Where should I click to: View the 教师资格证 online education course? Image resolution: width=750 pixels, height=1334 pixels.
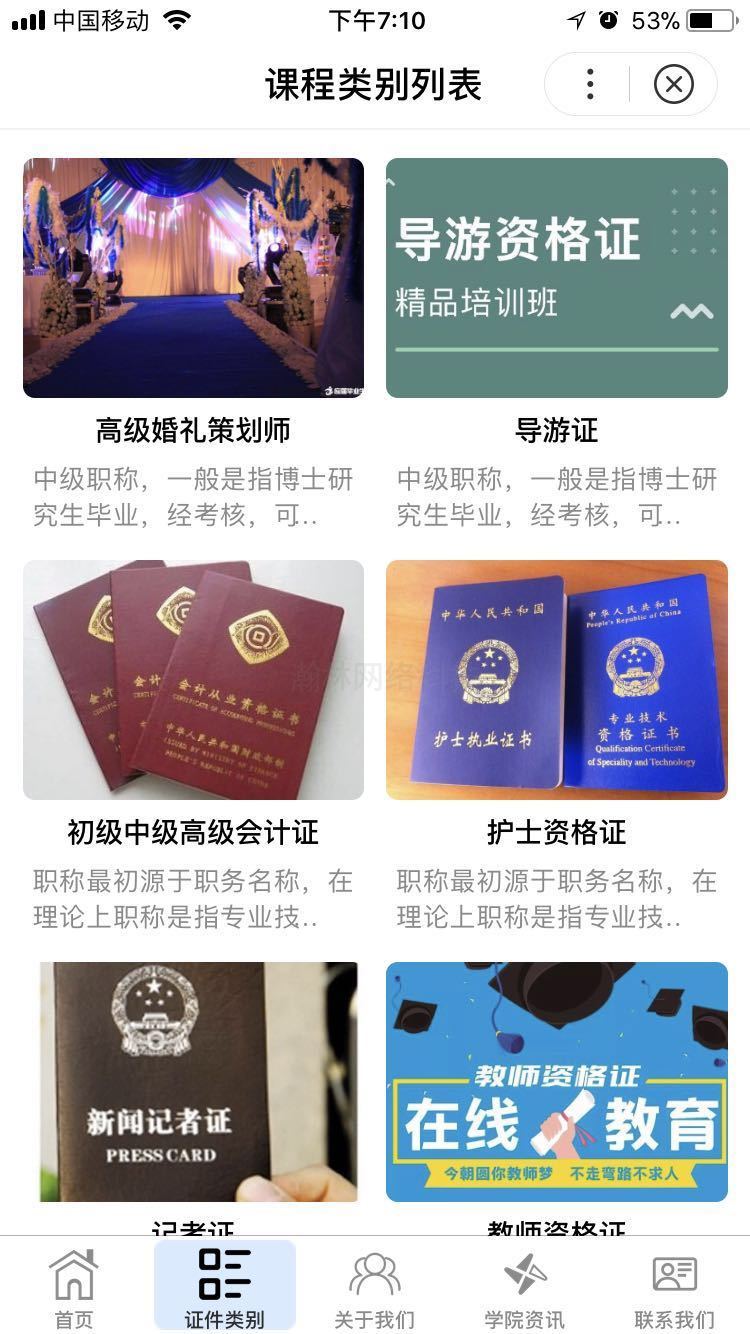[x=557, y=1082]
